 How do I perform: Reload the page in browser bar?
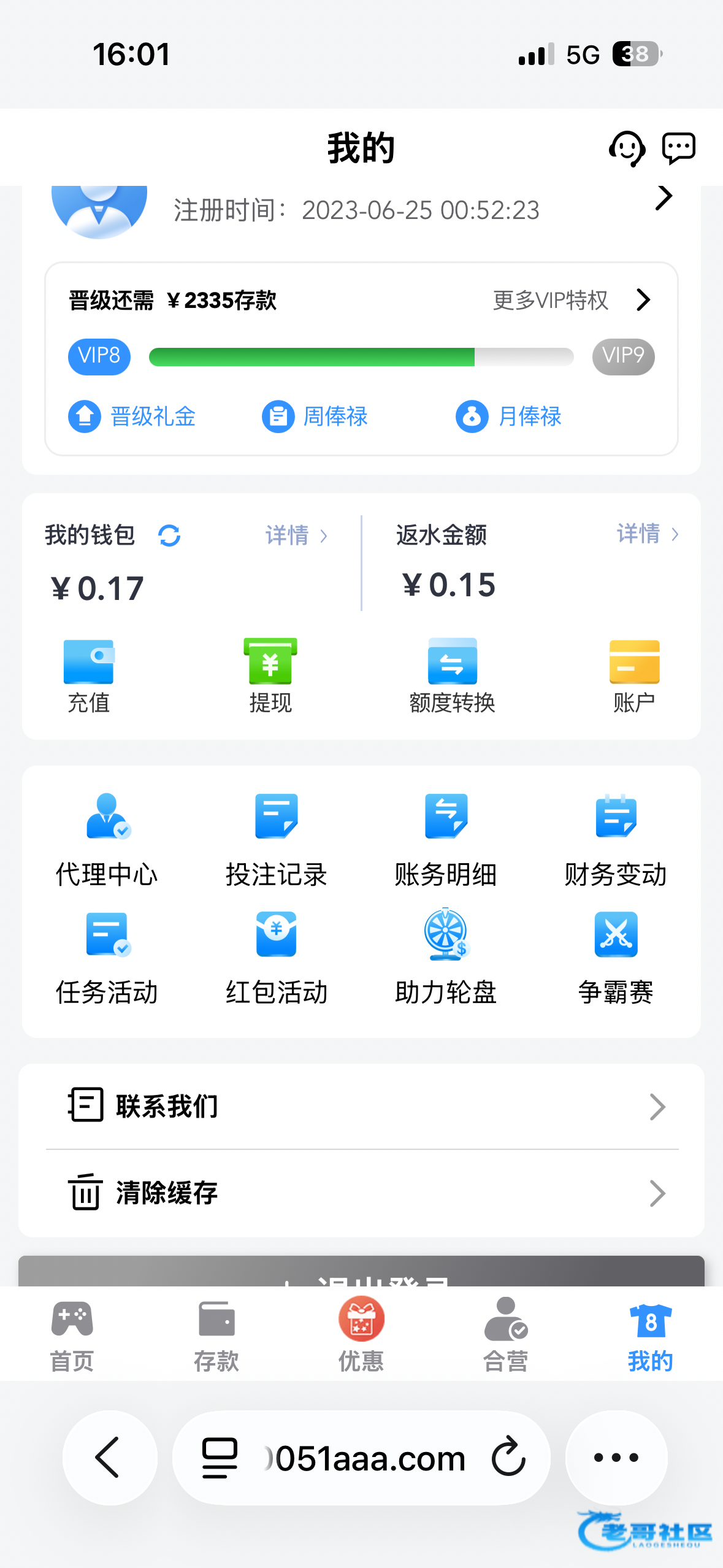508,1457
